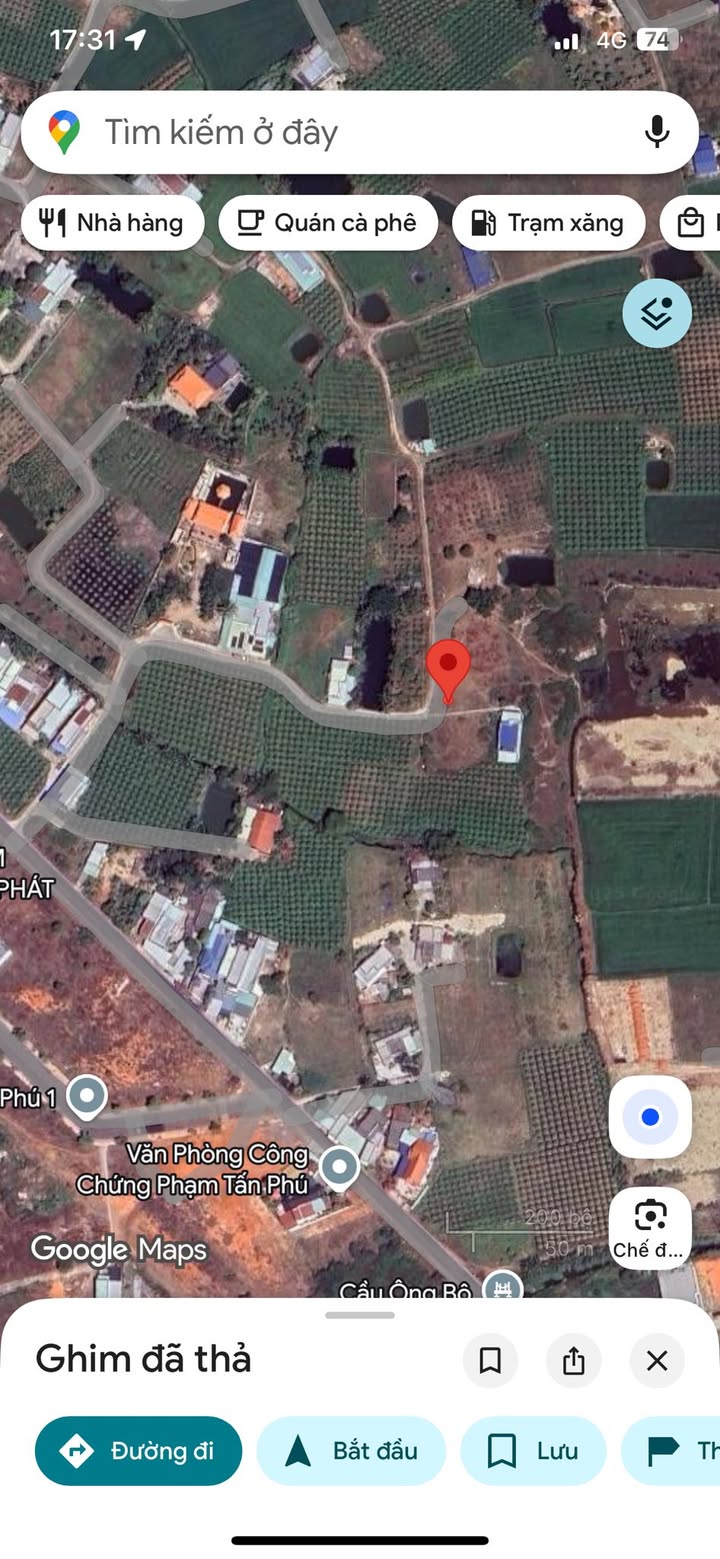Get directions with "Đường đi"
This screenshot has height=1559, width=720.
pos(138,1451)
